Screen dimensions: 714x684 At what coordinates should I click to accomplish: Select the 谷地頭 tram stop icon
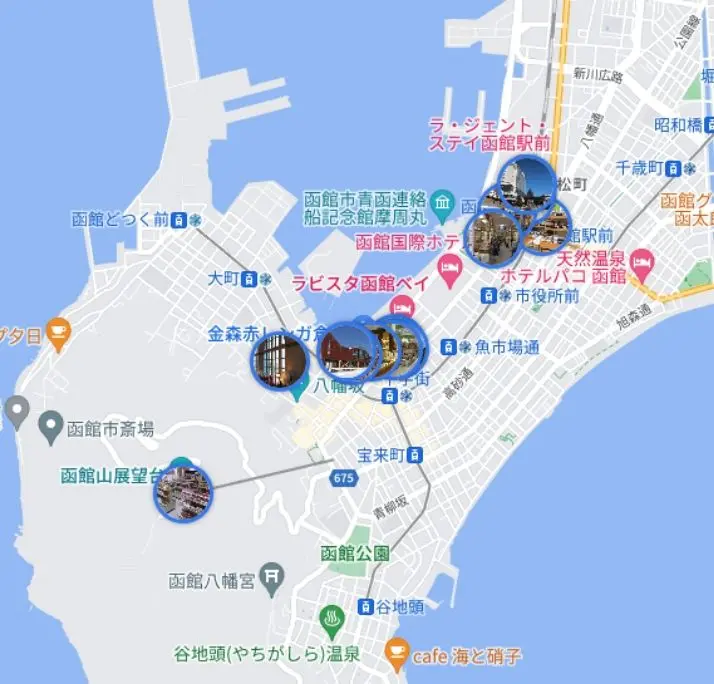(366, 606)
